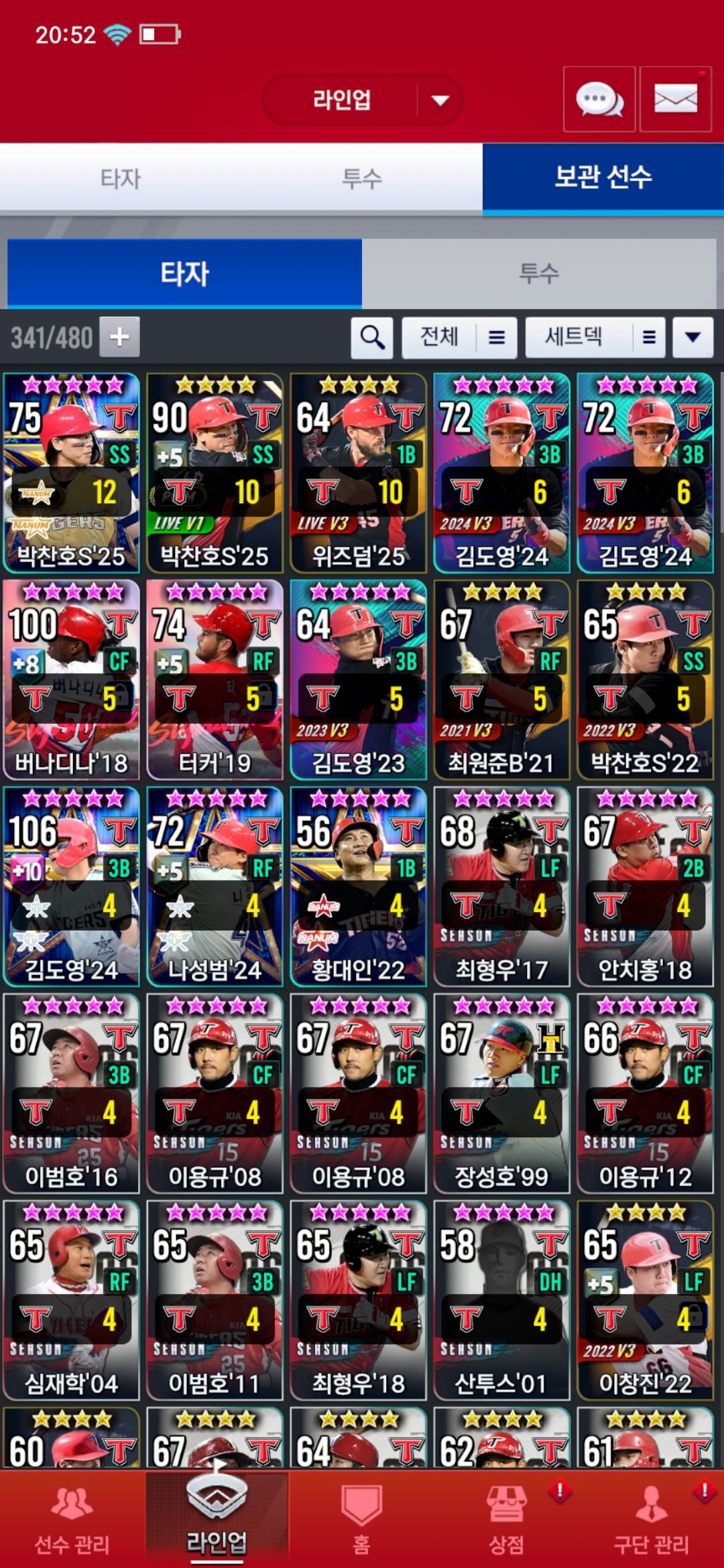Viewport: 724px width, 1568px height.
Task: Switch to the top 타자 tab
Action: pyautogui.click(x=121, y=178)
